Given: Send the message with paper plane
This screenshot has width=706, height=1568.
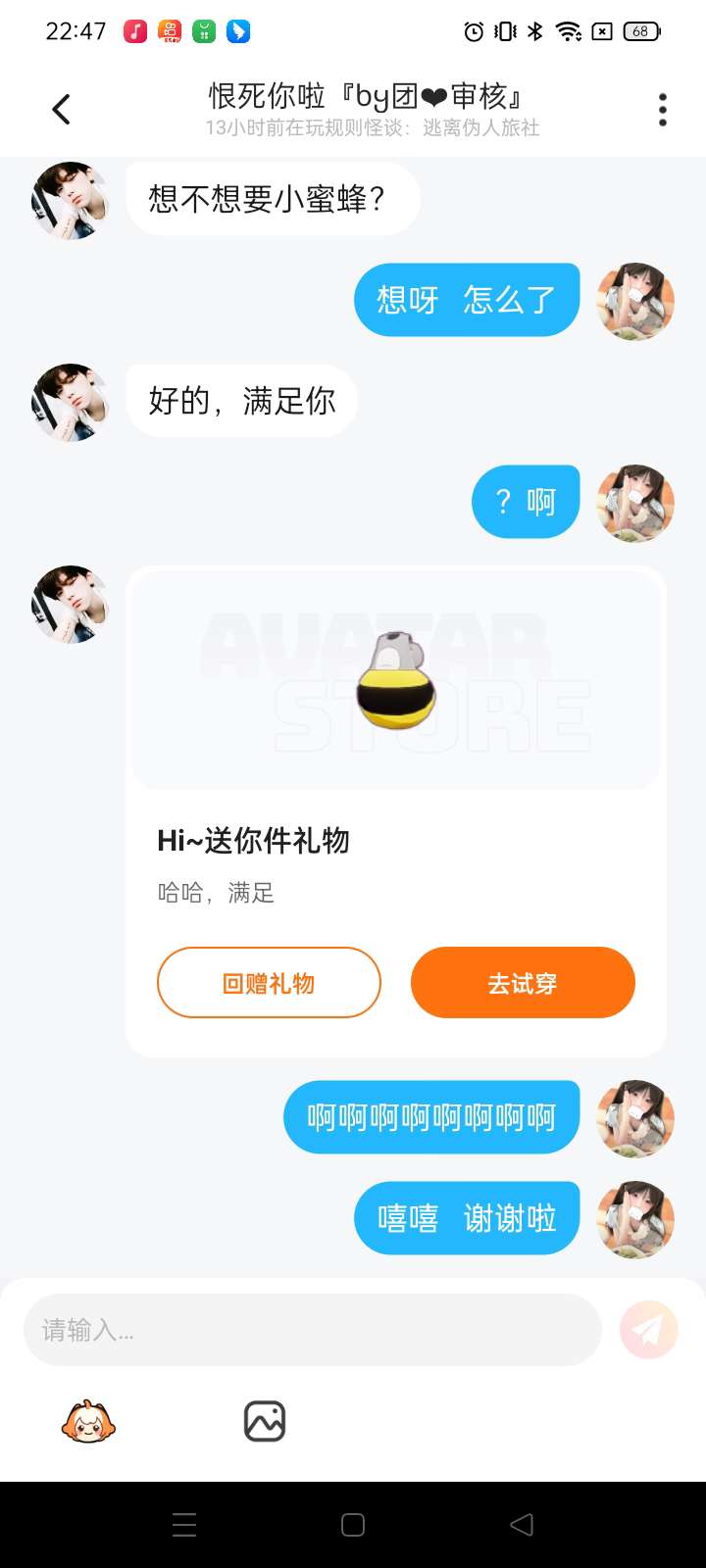Looking at the screenshot, I should coord(648,1330).
